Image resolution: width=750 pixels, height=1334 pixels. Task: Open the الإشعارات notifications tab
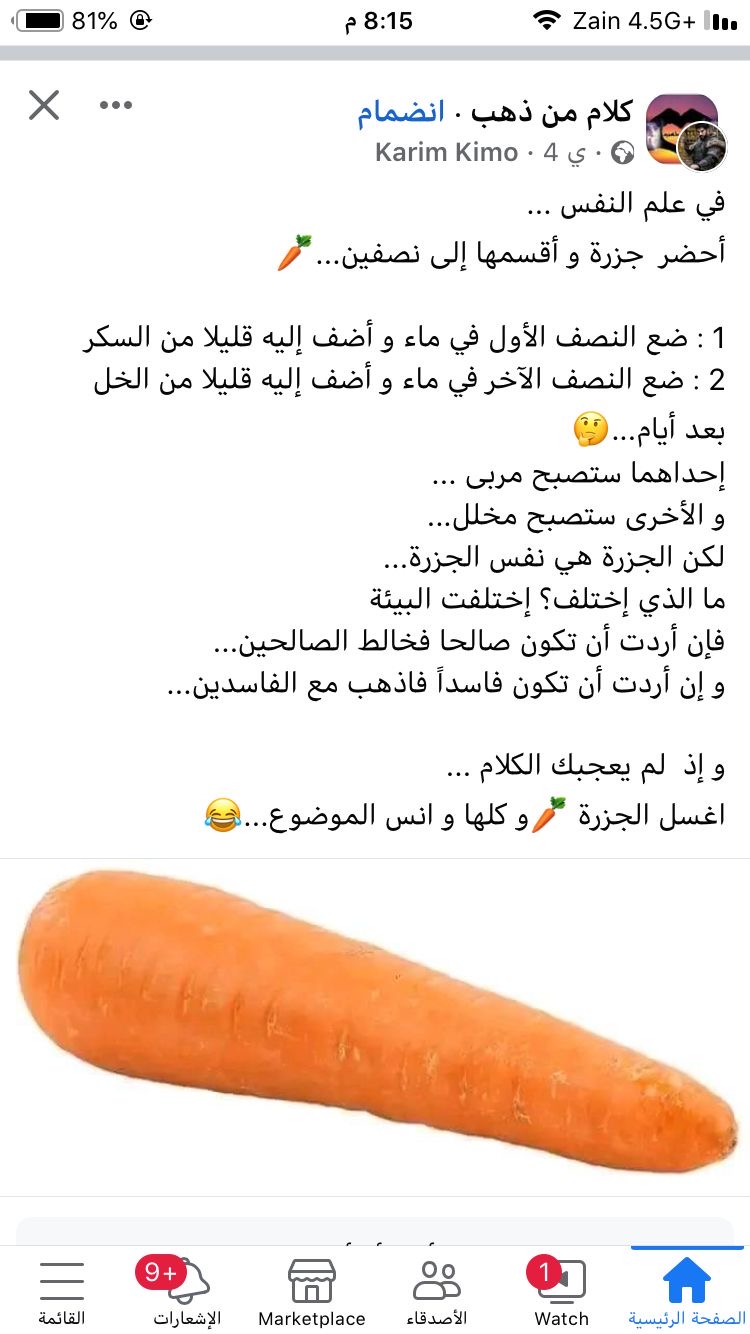coord(187,1290)
